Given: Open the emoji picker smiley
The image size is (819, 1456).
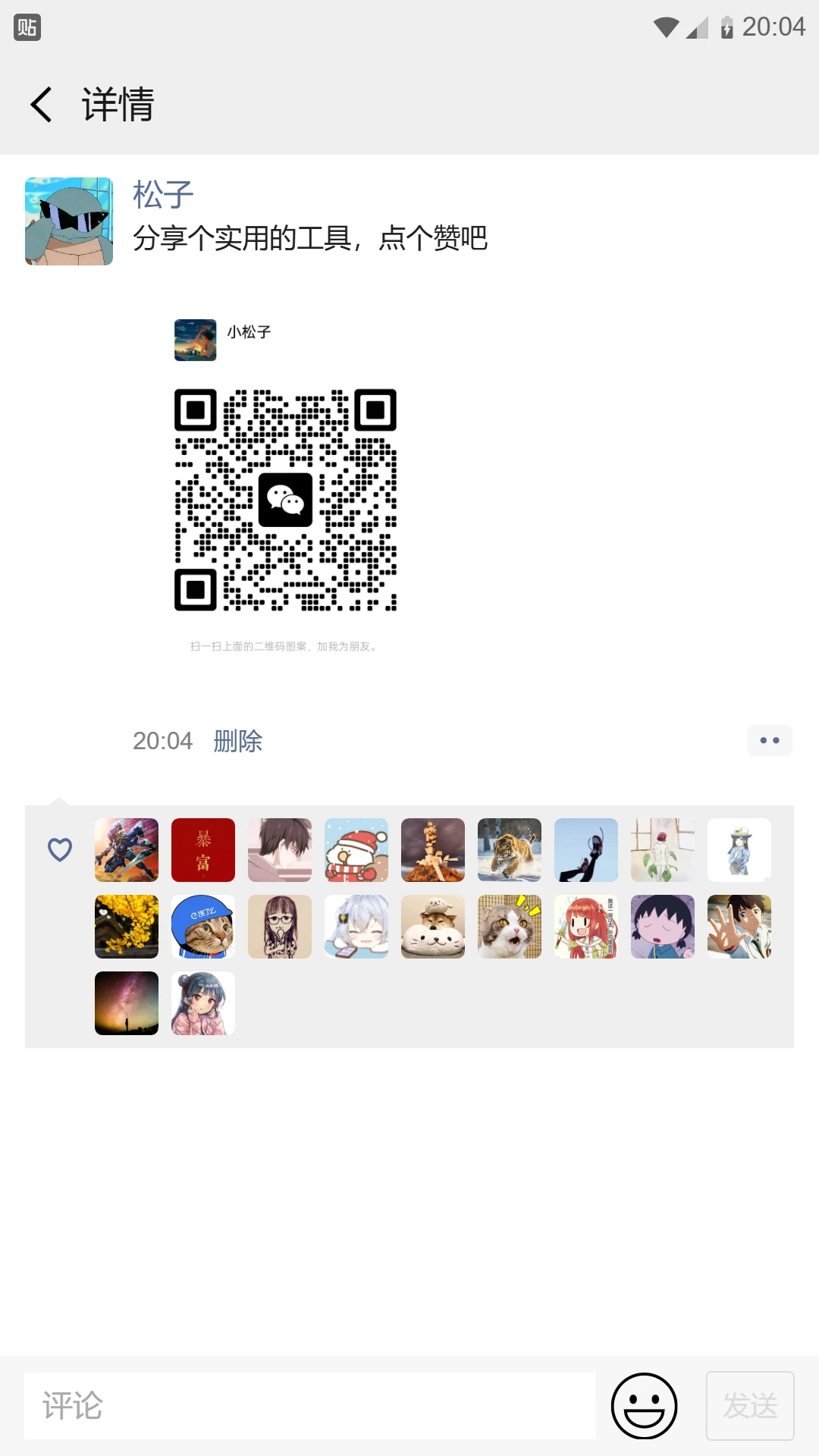Looking at the screenshot, I should pyautogui.click(x=644, y=1404).
